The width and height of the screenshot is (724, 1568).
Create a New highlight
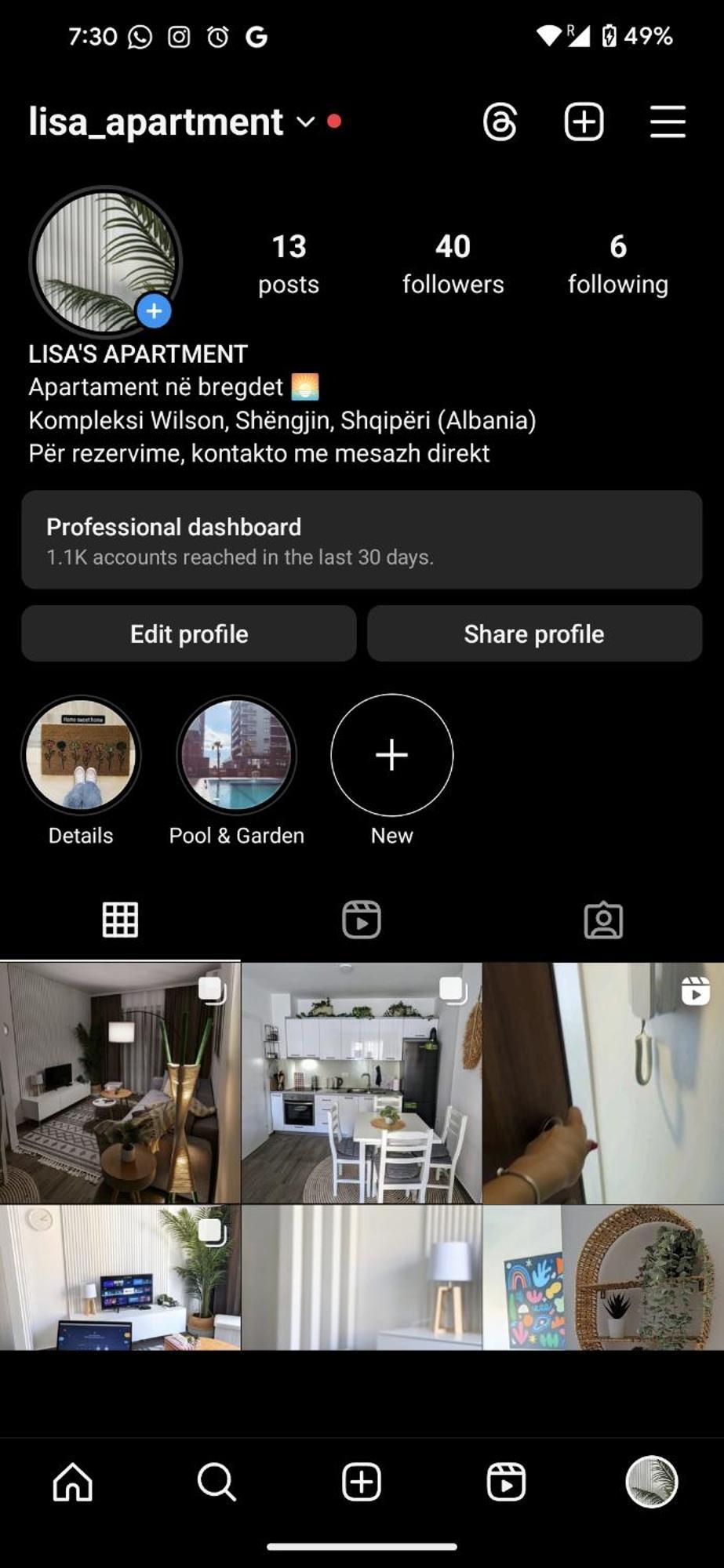pyautogui.click(x=391, y=756)
